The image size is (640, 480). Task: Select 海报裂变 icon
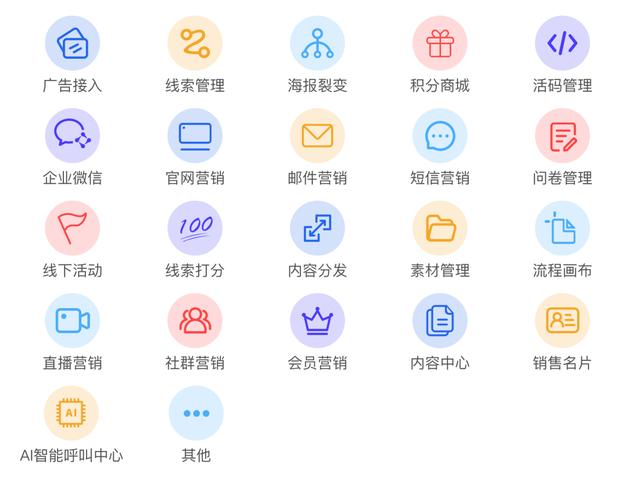coord(317,43)
